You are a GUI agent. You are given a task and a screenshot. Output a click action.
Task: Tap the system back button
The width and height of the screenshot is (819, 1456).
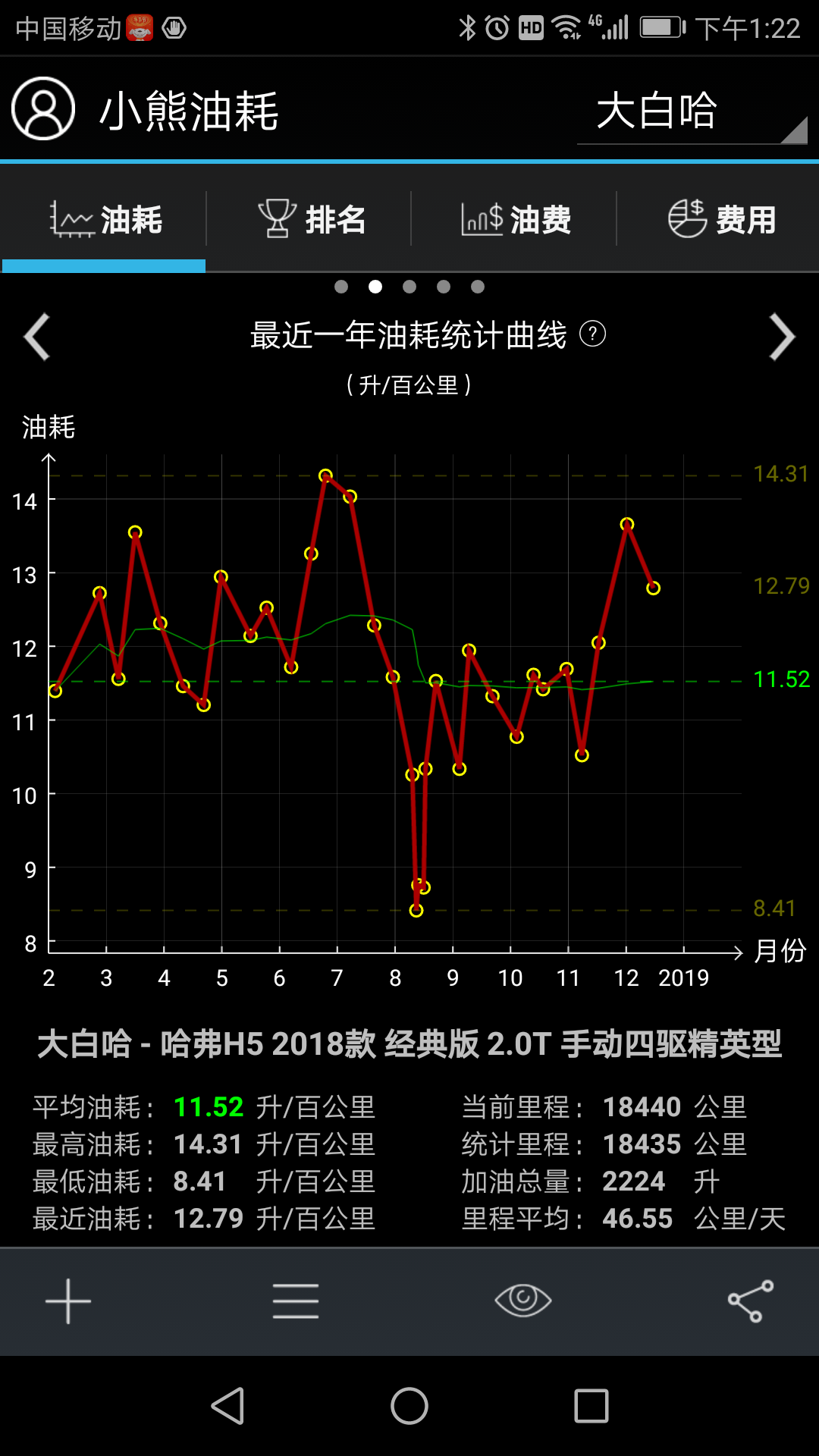tap(227, 1406)
